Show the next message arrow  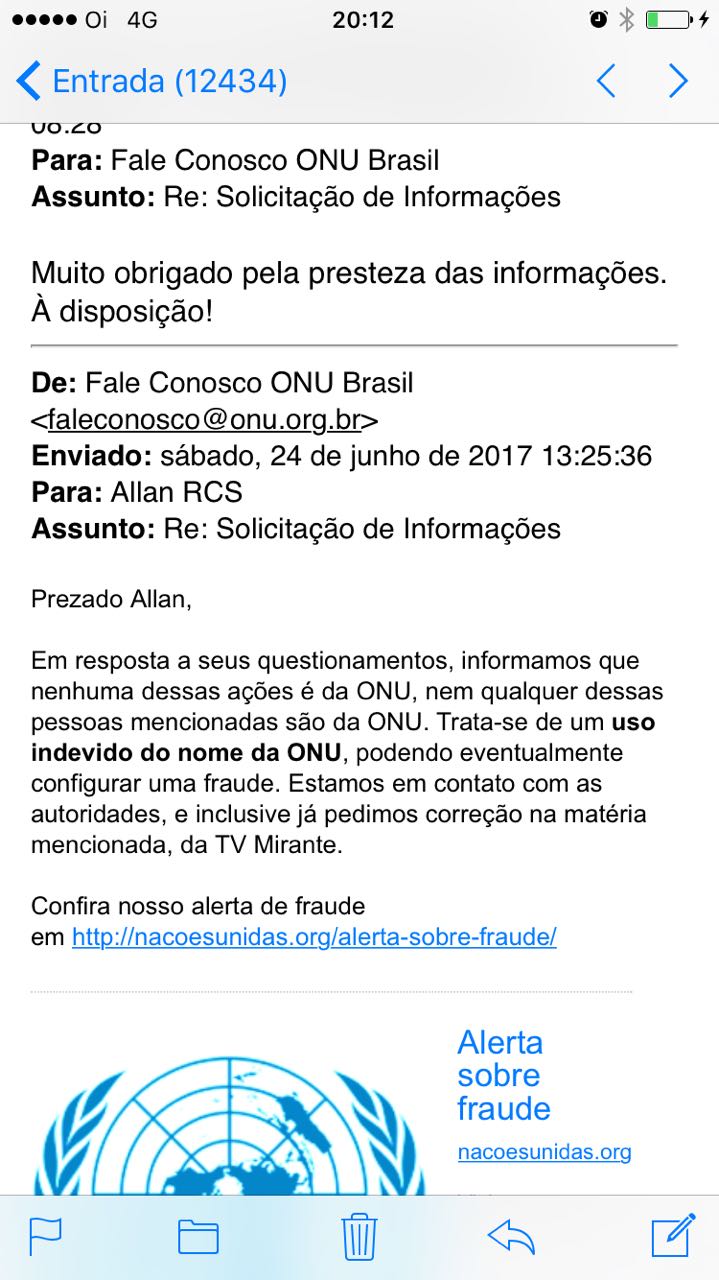[x=679, y=81]
